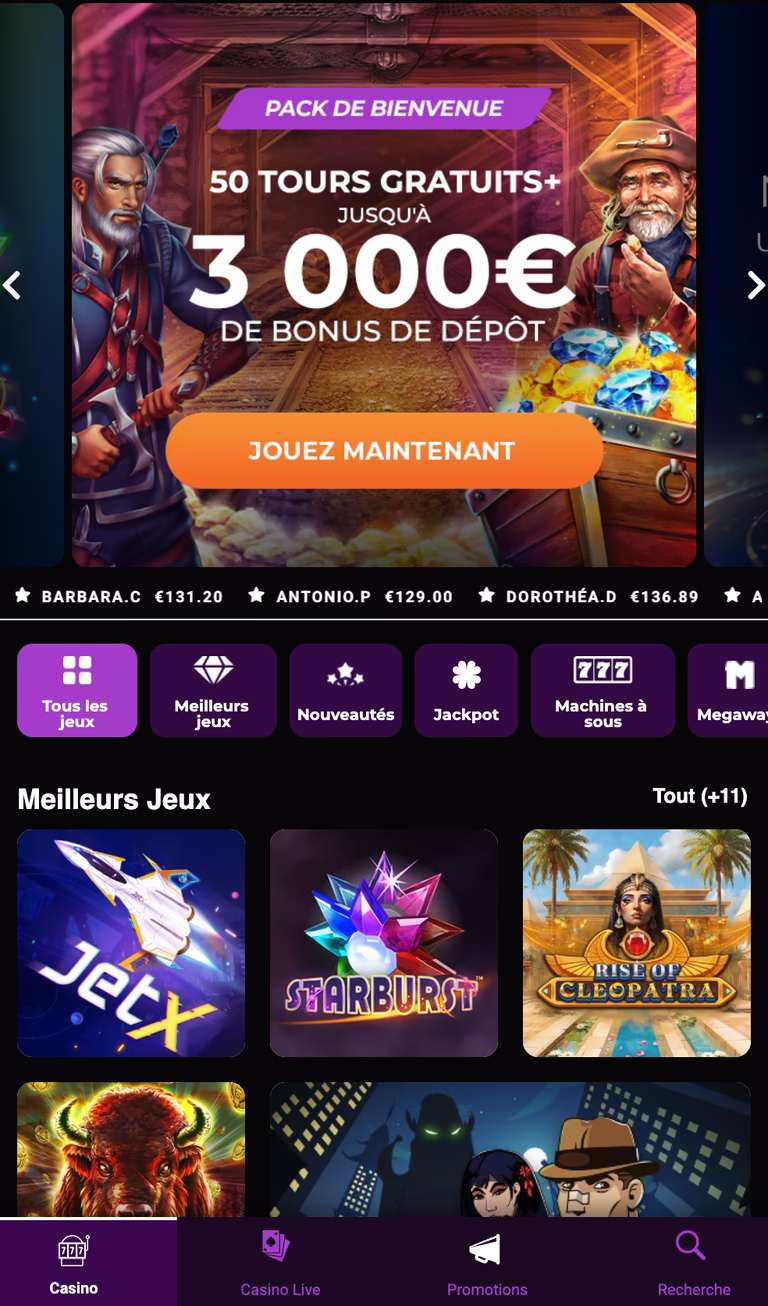Go to previous banner slide

pyautogui.click(x=12, y=285)
